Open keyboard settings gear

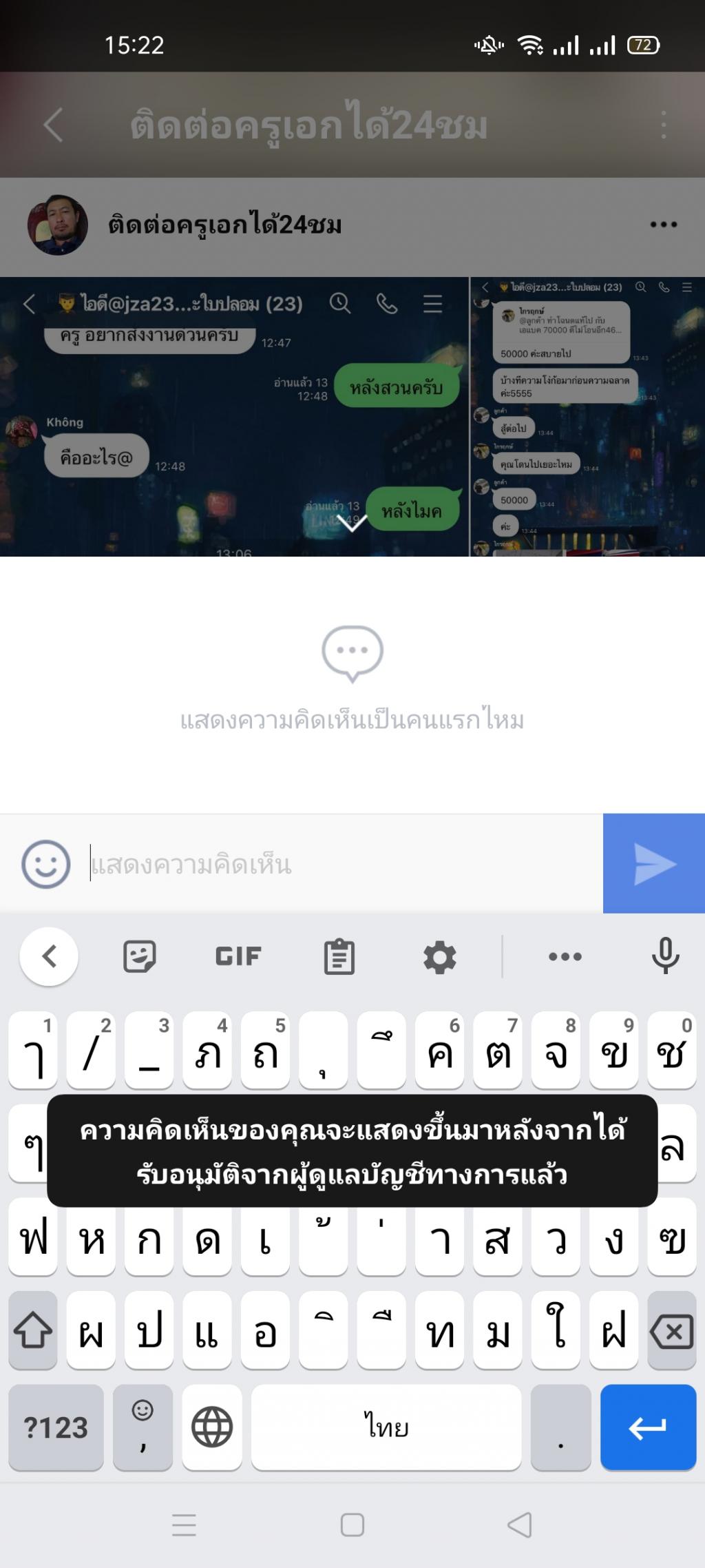tap(439, 956)
